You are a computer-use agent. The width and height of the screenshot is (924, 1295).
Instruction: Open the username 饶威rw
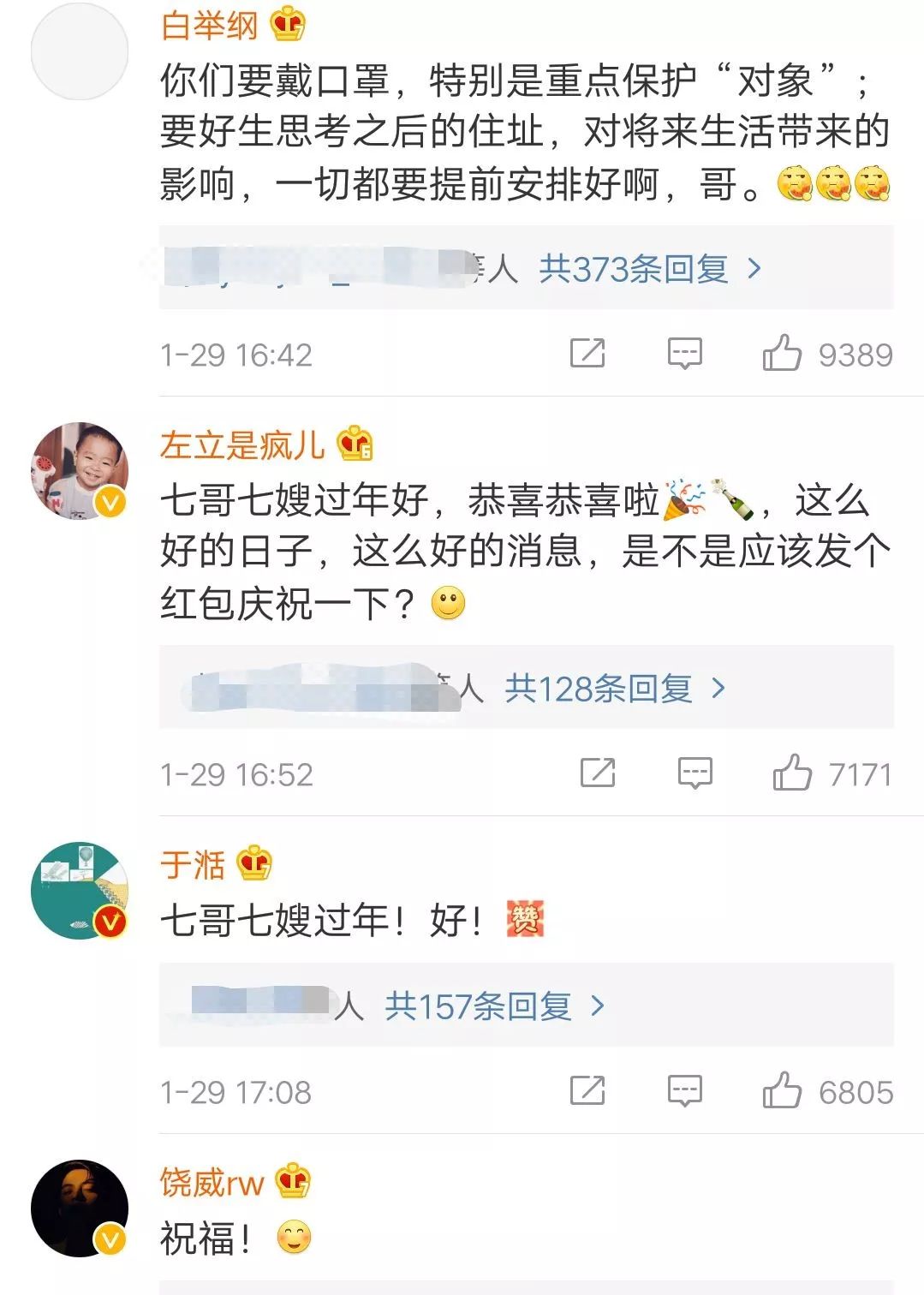point(212,1183)
